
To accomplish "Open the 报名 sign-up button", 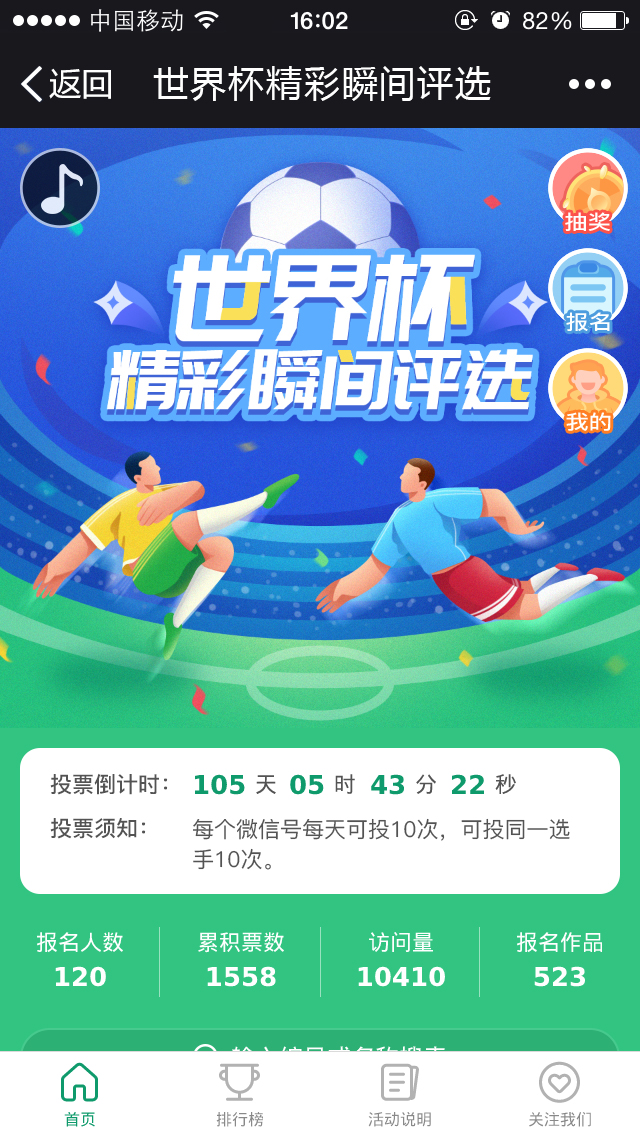I will point(588,291).
